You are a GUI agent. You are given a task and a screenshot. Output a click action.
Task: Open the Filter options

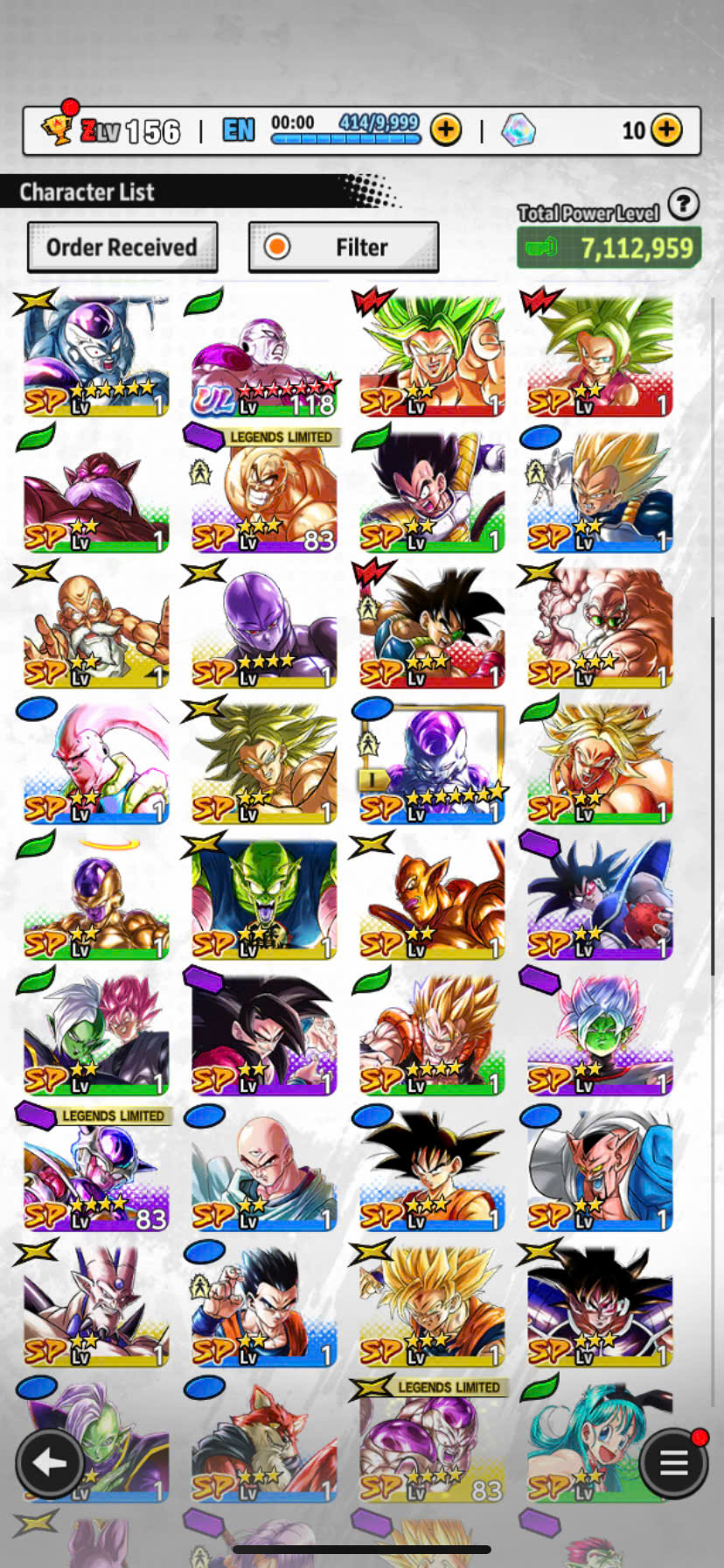coord(344,248)
